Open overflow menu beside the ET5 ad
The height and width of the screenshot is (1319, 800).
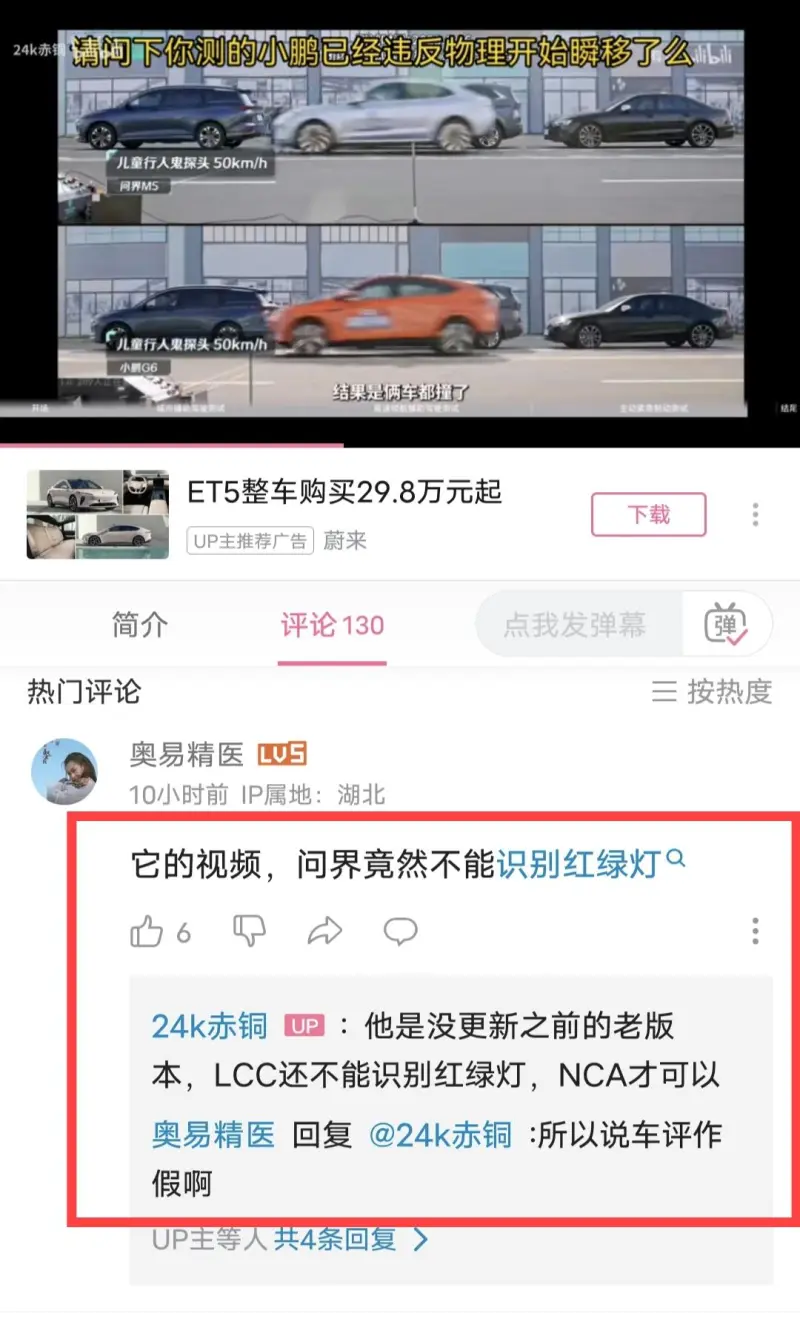756,515
